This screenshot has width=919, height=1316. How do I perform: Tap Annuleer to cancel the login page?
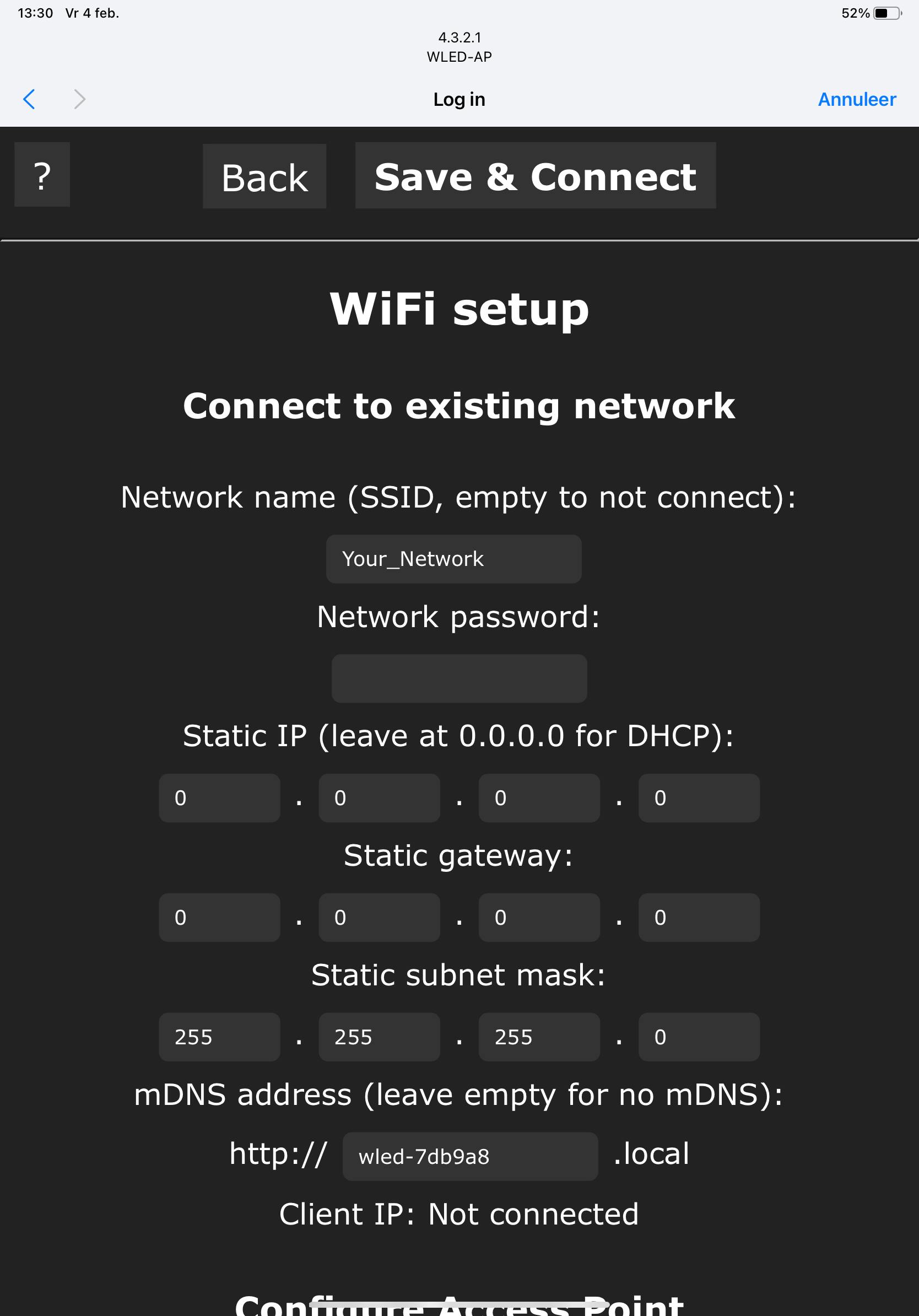(x=856, y=99)
